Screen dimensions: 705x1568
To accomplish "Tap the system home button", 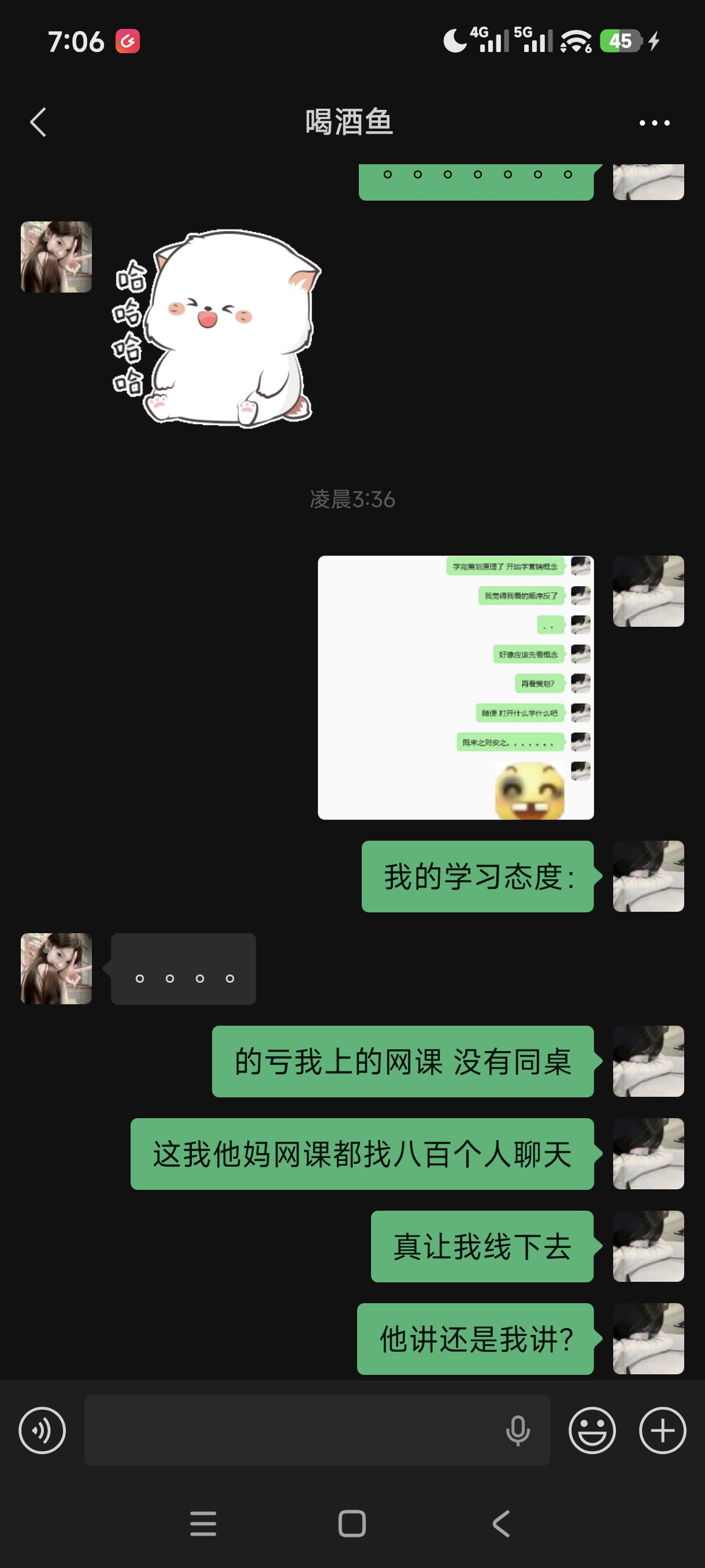I will point(352,1523).
